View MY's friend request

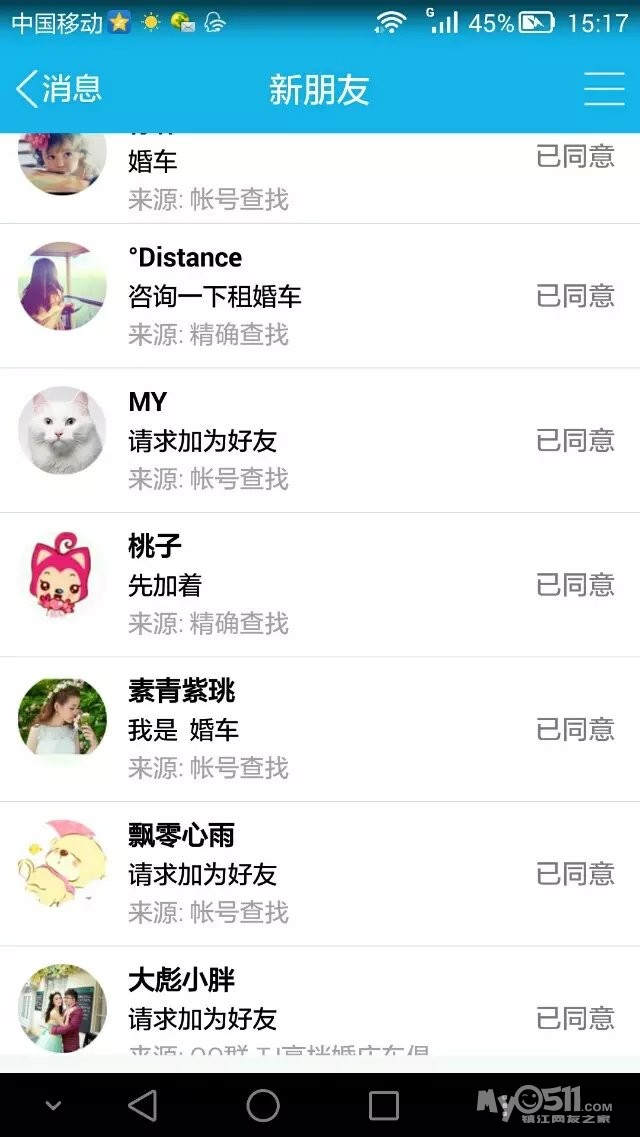(320, 440)
